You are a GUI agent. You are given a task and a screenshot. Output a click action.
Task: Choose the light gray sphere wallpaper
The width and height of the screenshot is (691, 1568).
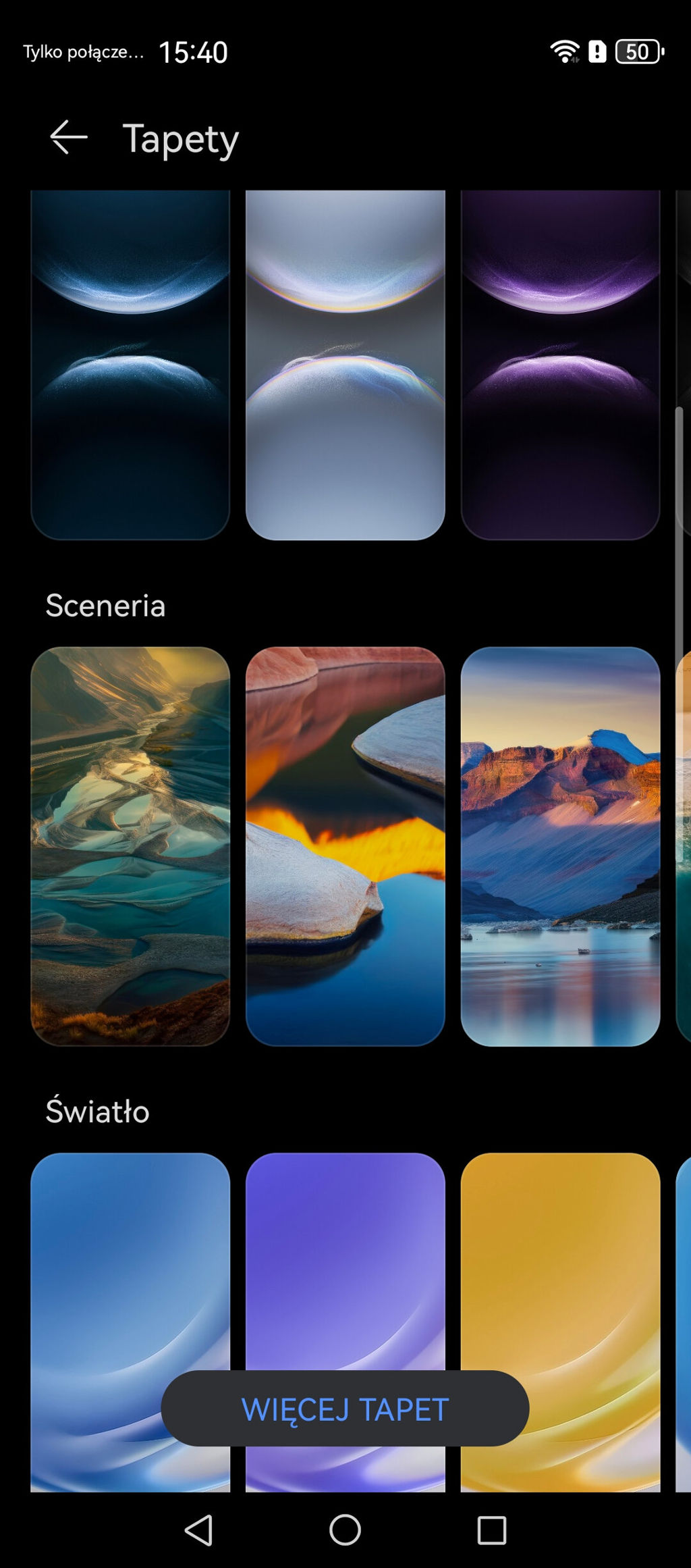[345, 365]
